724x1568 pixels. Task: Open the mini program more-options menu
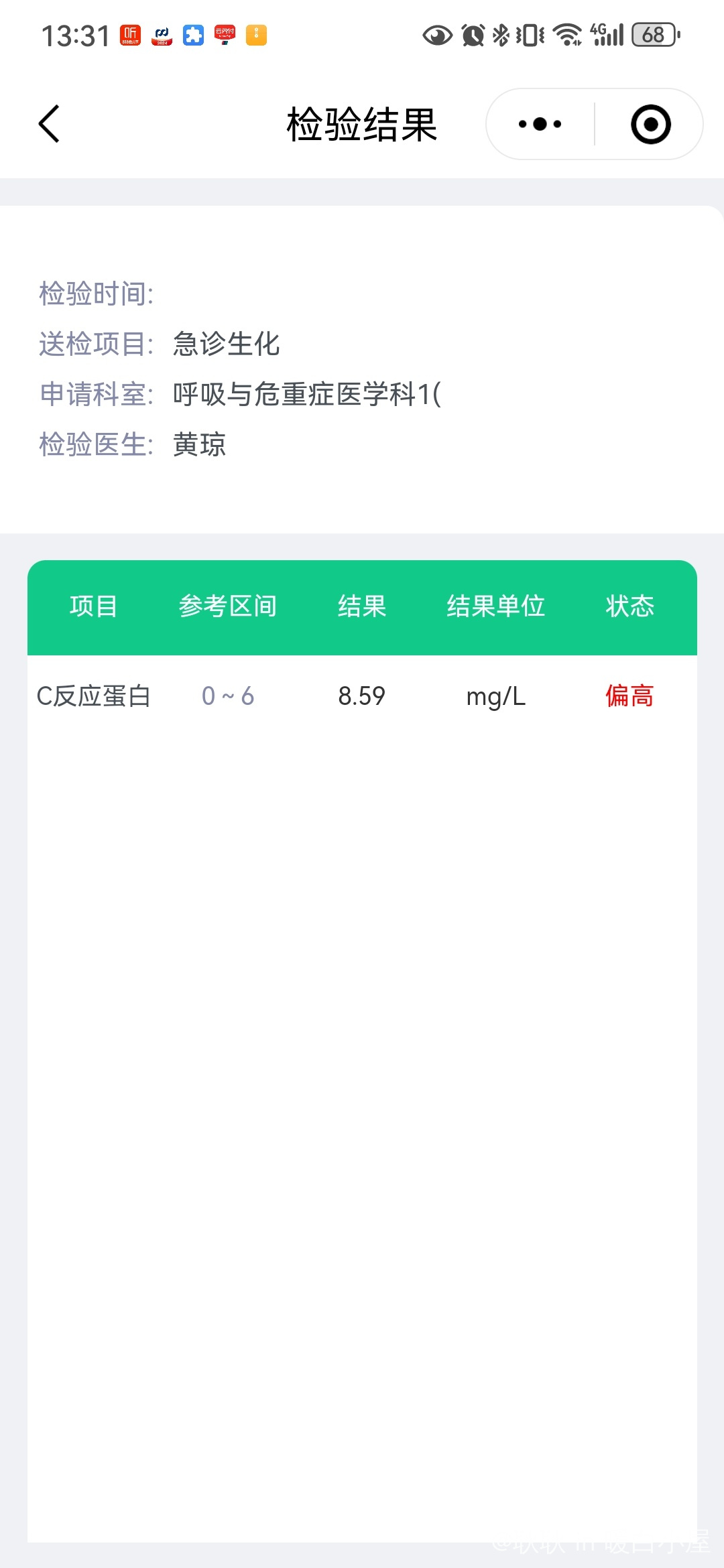[x=540, y=124]
